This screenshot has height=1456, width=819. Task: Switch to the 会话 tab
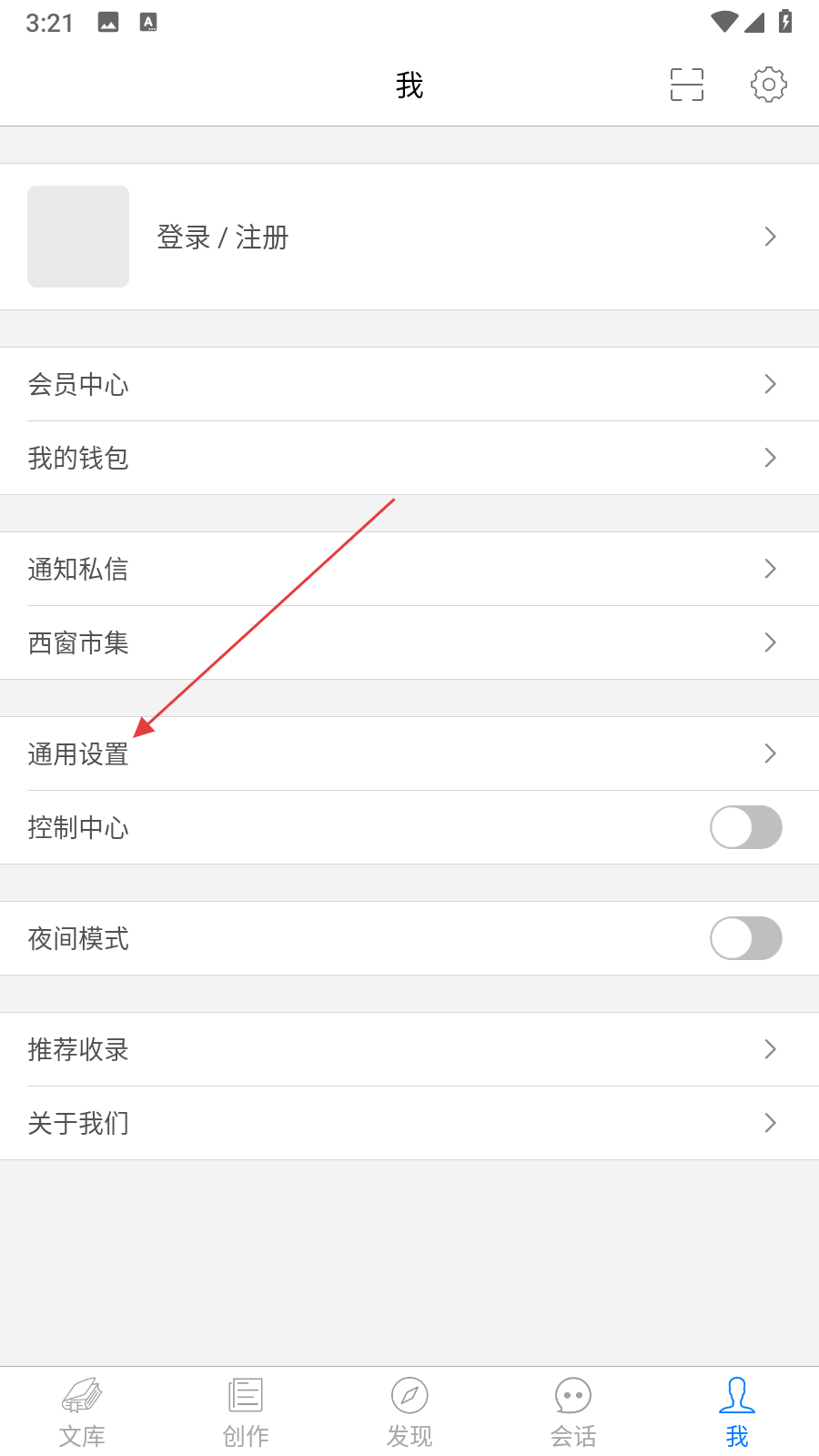click(573, 1411)
